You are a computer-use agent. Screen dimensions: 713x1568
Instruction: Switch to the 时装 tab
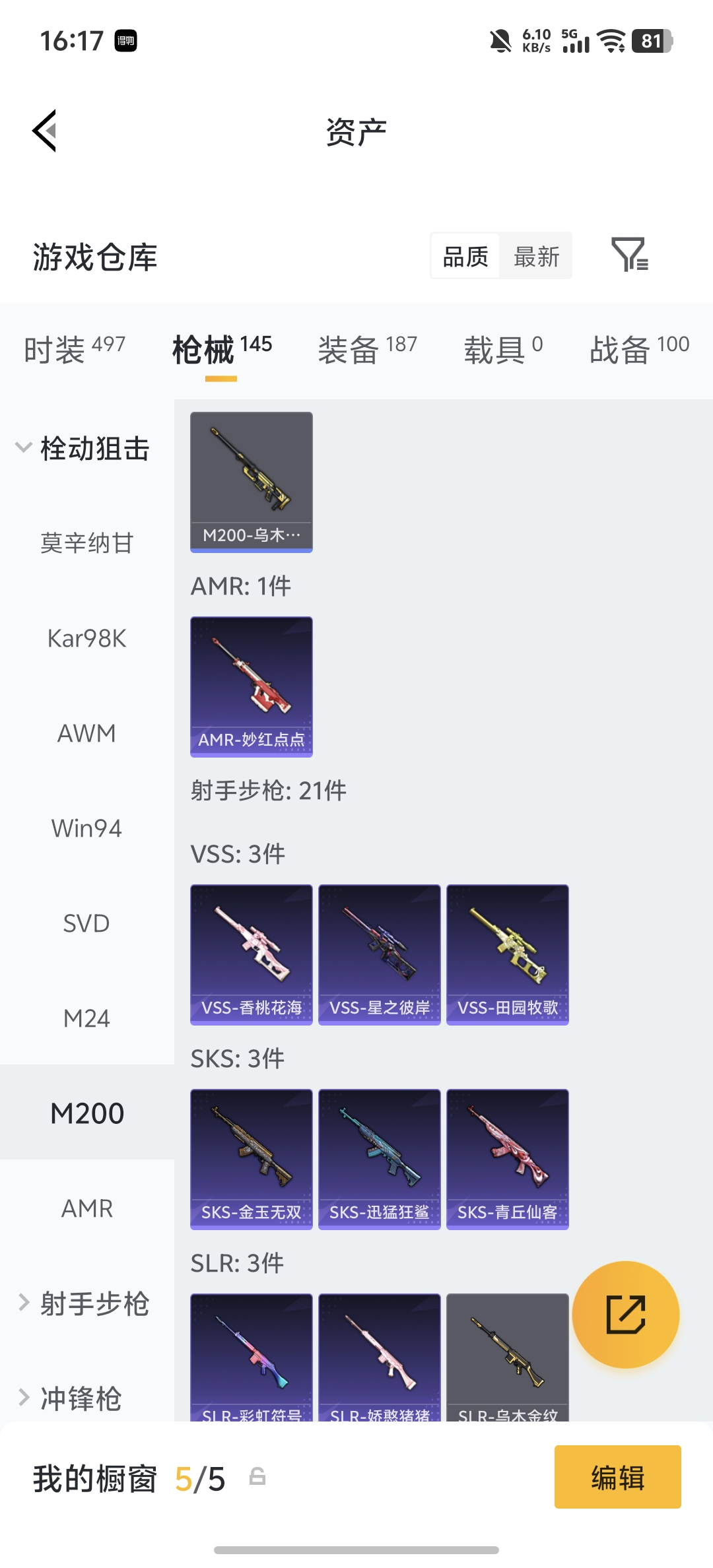[74, 349]
